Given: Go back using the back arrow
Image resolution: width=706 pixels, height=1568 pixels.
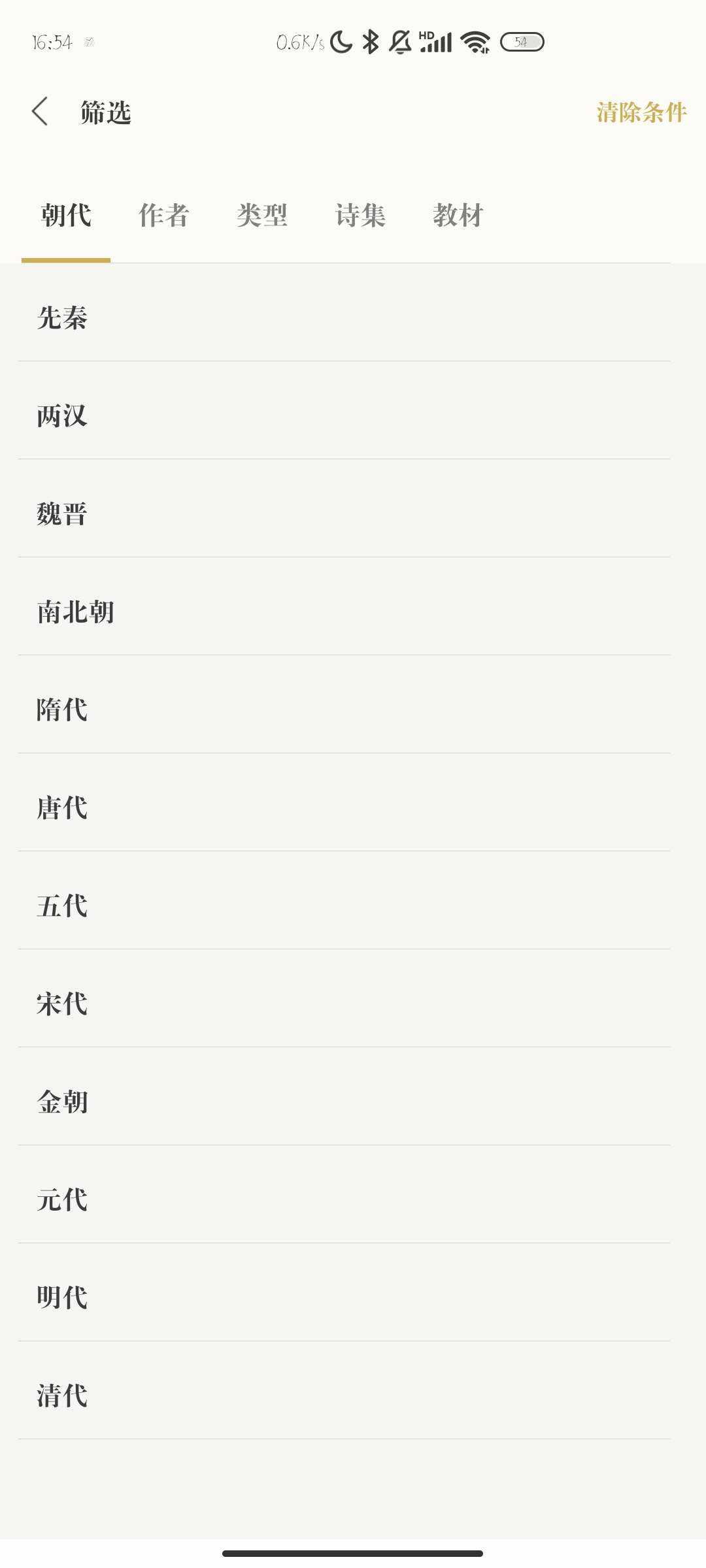Looking at the screenshot, I should (40, 112).
